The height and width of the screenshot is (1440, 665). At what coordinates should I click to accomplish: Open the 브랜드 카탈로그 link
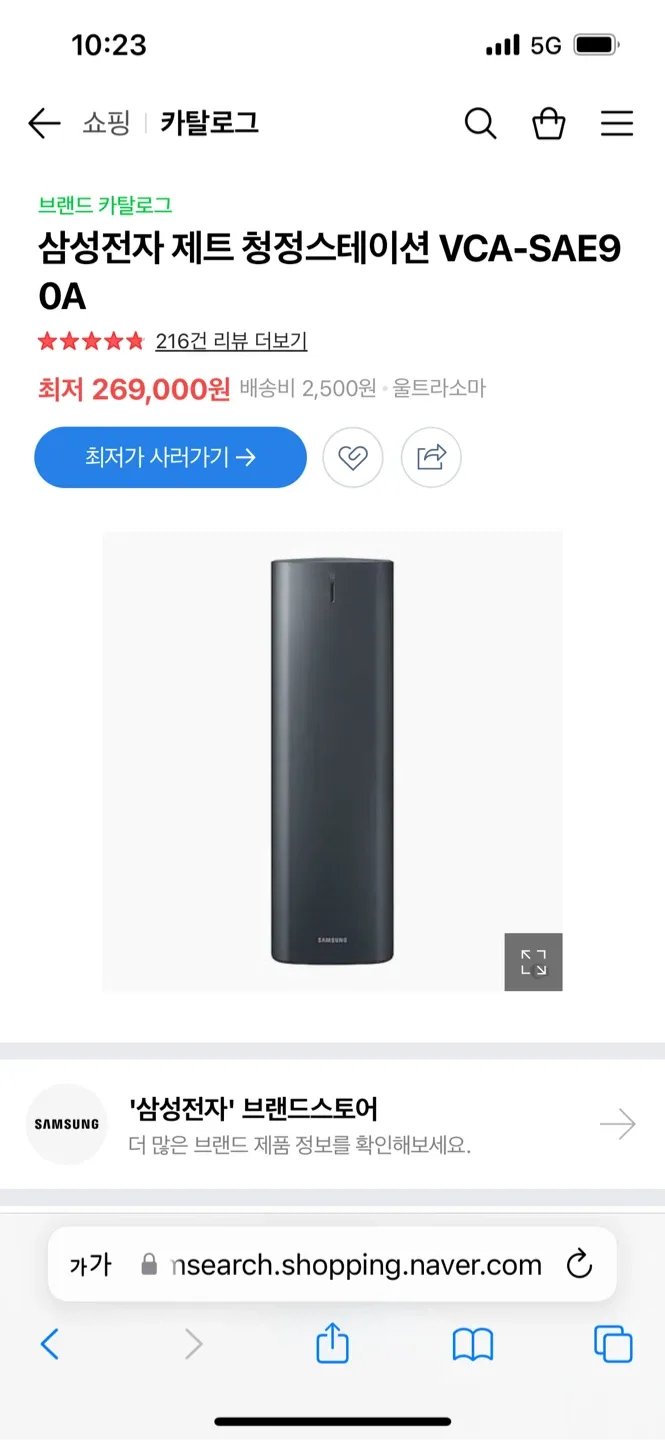[105, 205]
